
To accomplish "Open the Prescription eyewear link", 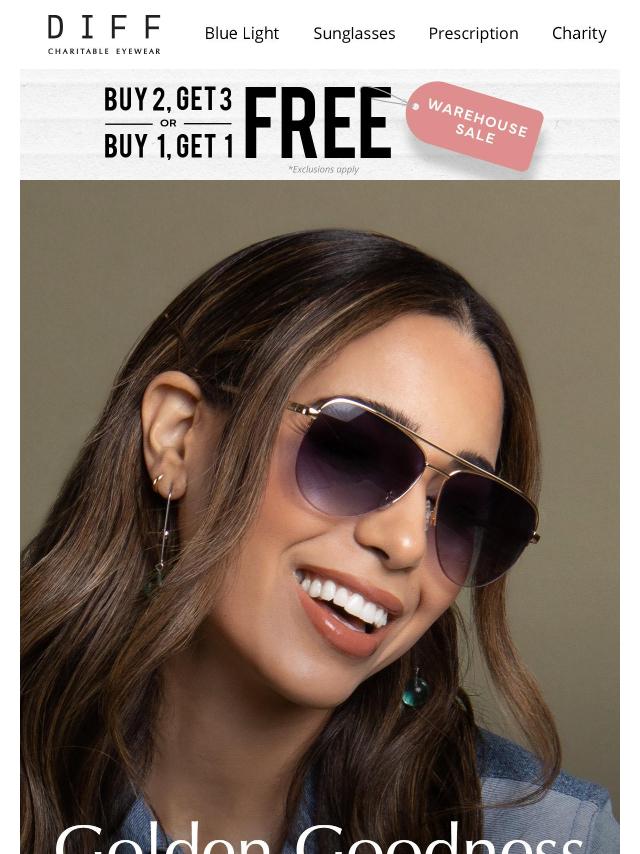I will click(473, 33).
